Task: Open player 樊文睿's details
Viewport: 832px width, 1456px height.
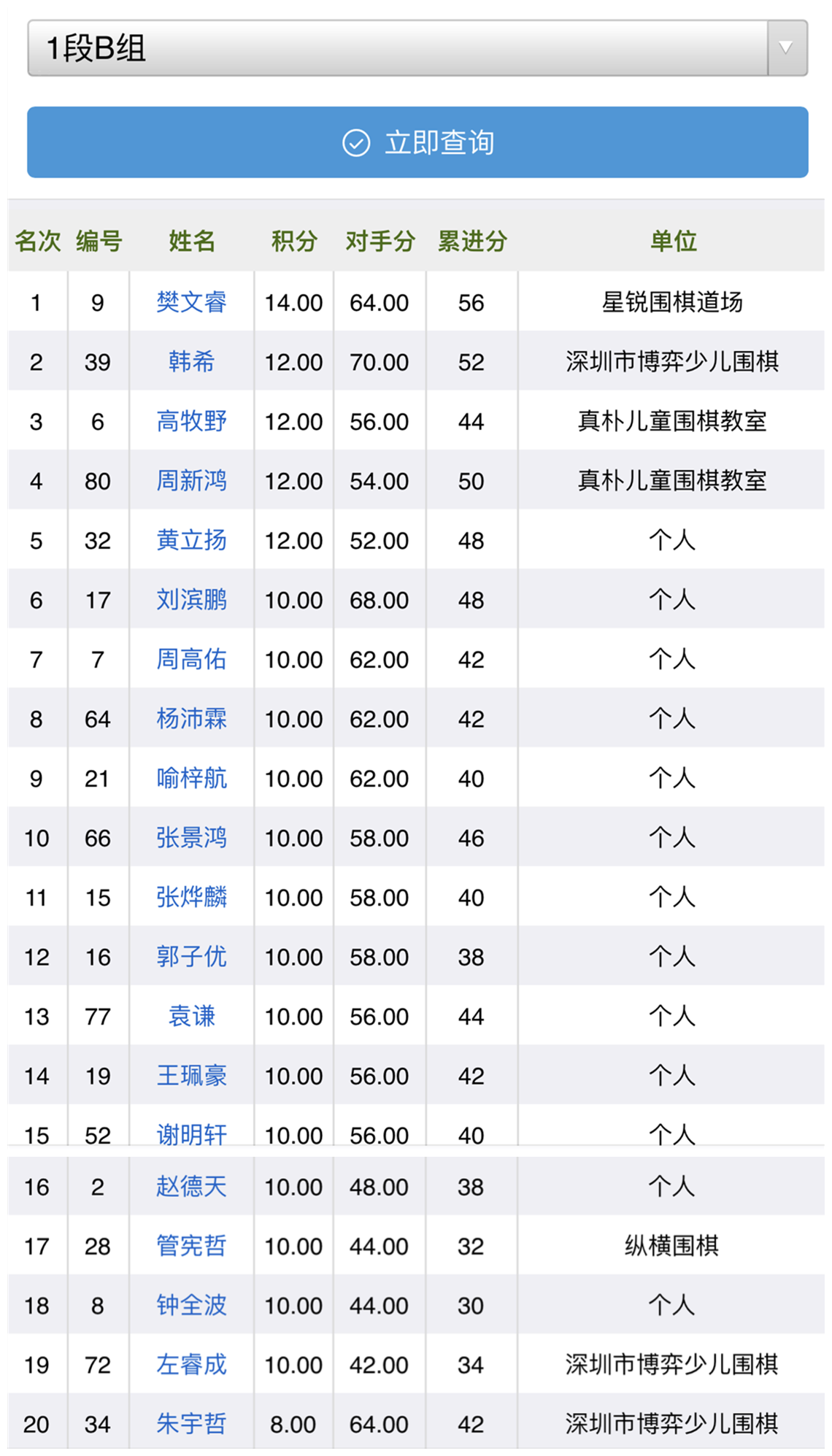Action: 191,302
